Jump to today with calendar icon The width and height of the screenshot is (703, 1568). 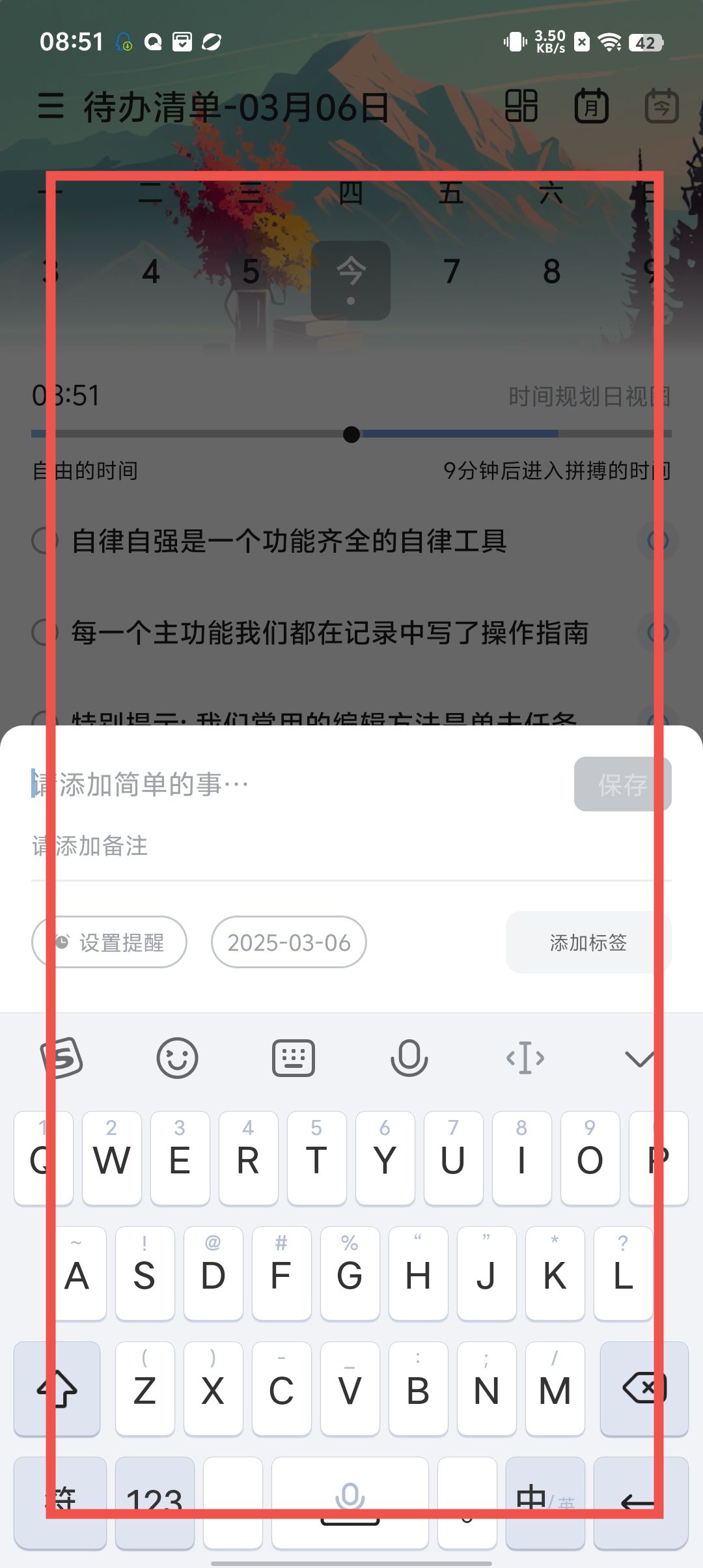[661, 106]
